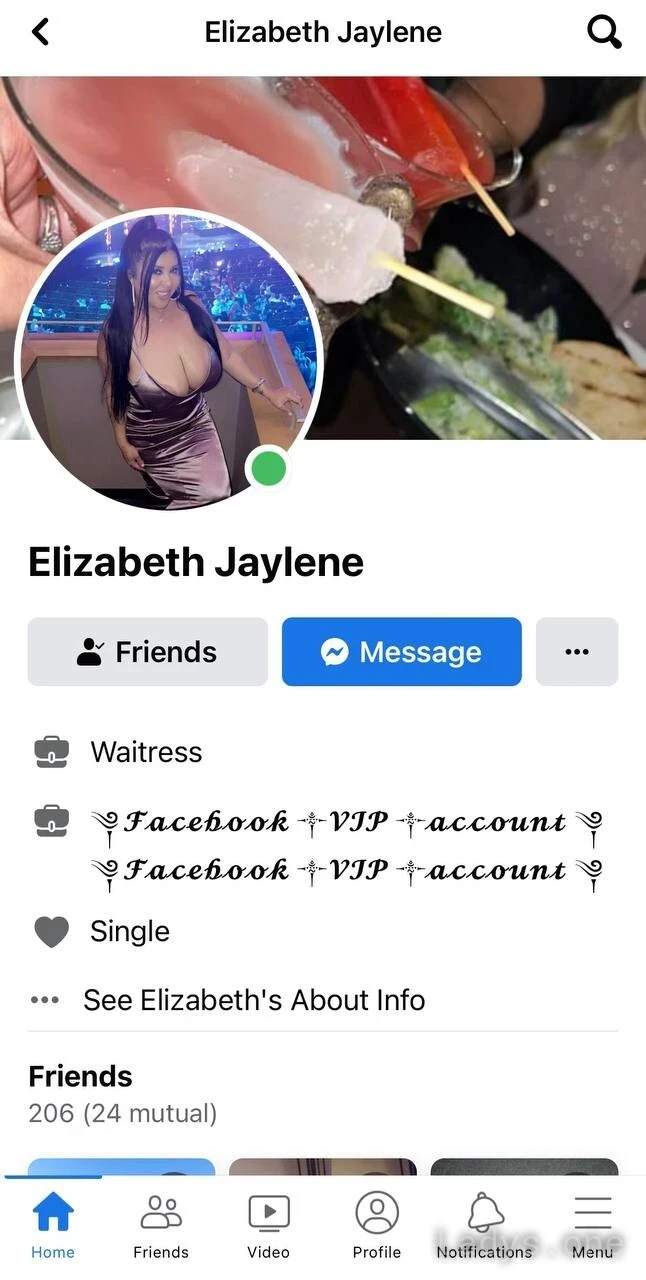Image resolution: width=646 pixels, height=1280 pixels.
Task: Switch to the Home tab
Action: (x=53, y=1226)
